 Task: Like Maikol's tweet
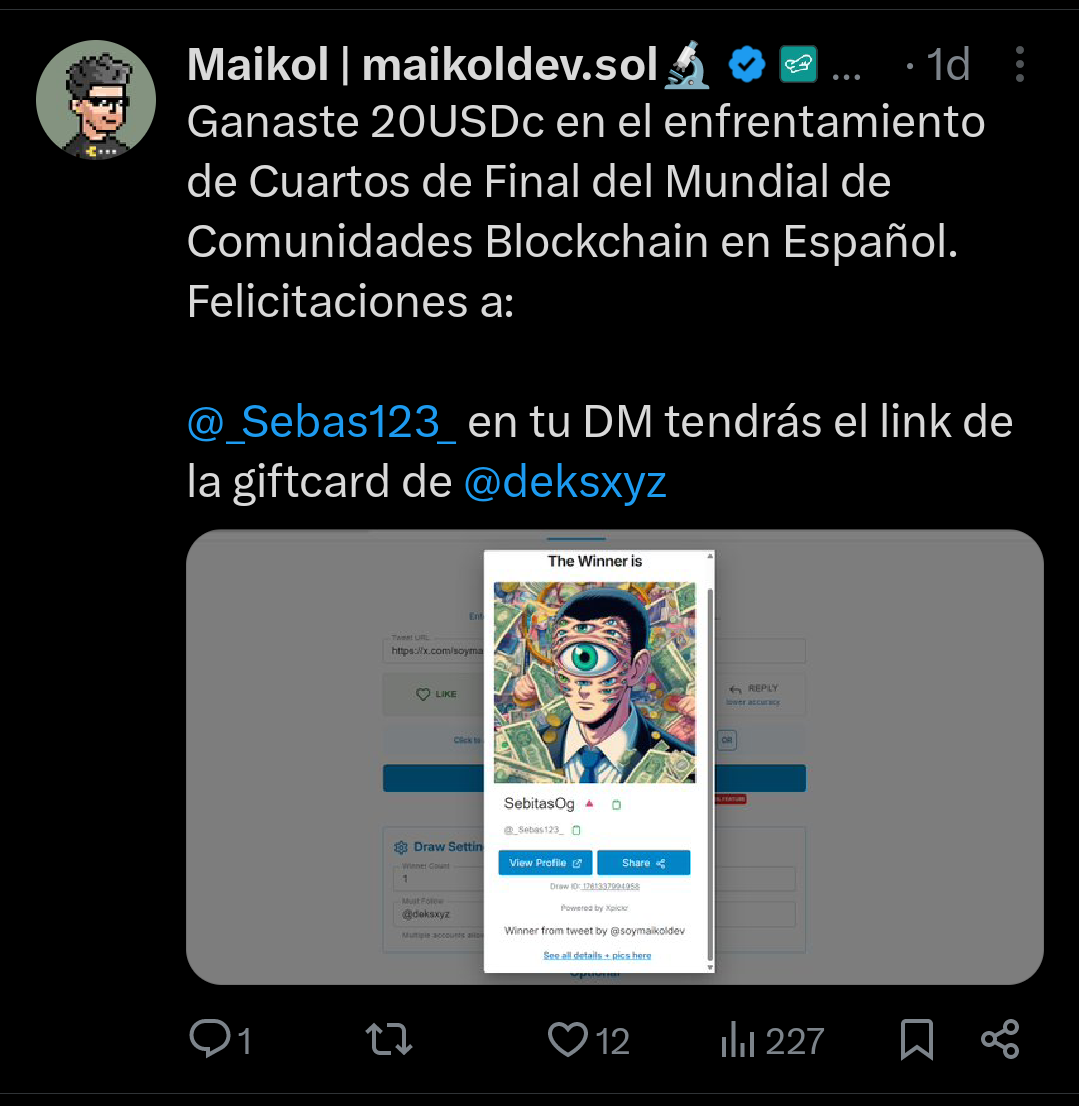click(568, 1040)
